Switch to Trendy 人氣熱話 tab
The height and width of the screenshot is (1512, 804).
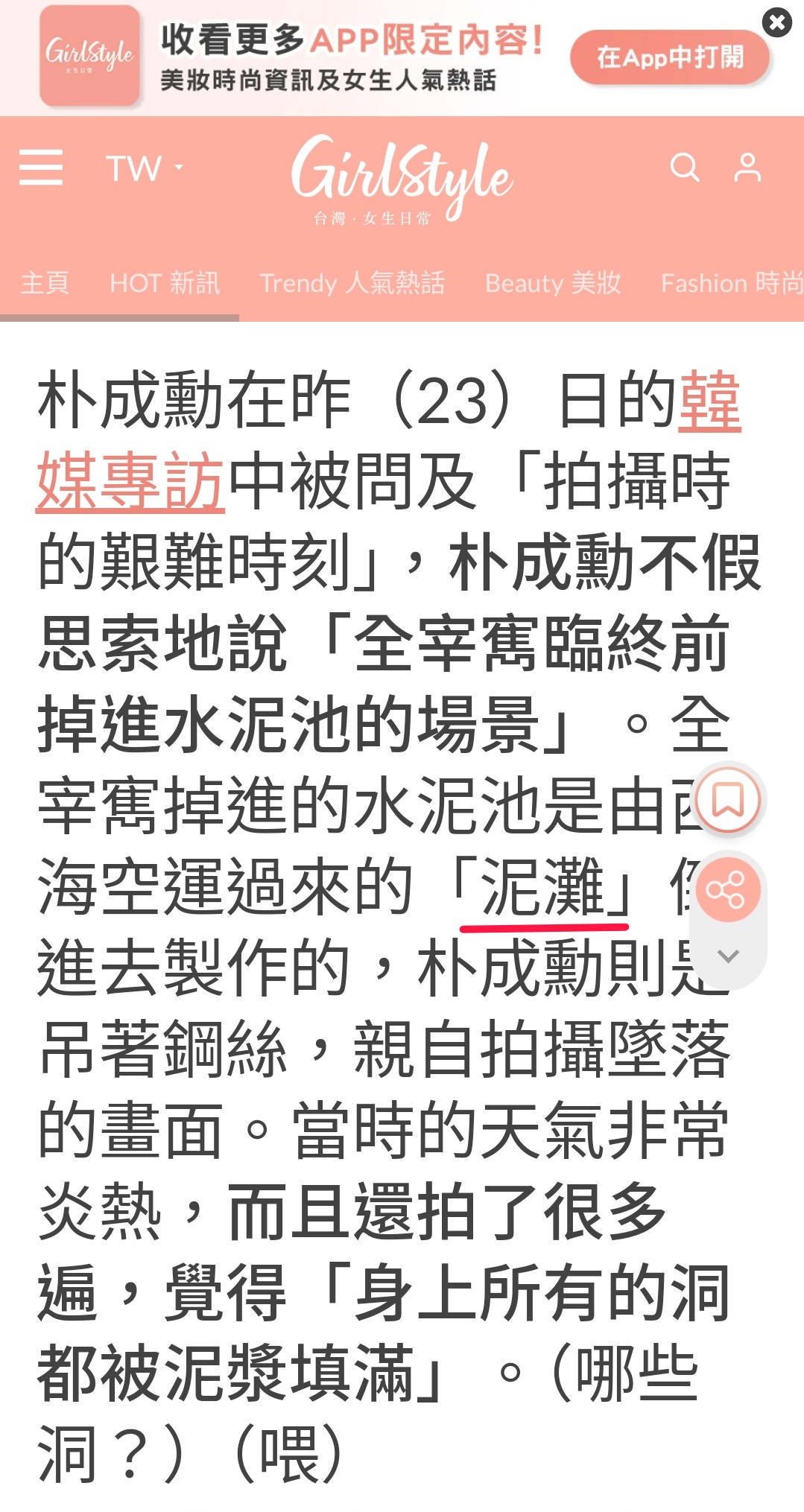click(x=352, y=283)
